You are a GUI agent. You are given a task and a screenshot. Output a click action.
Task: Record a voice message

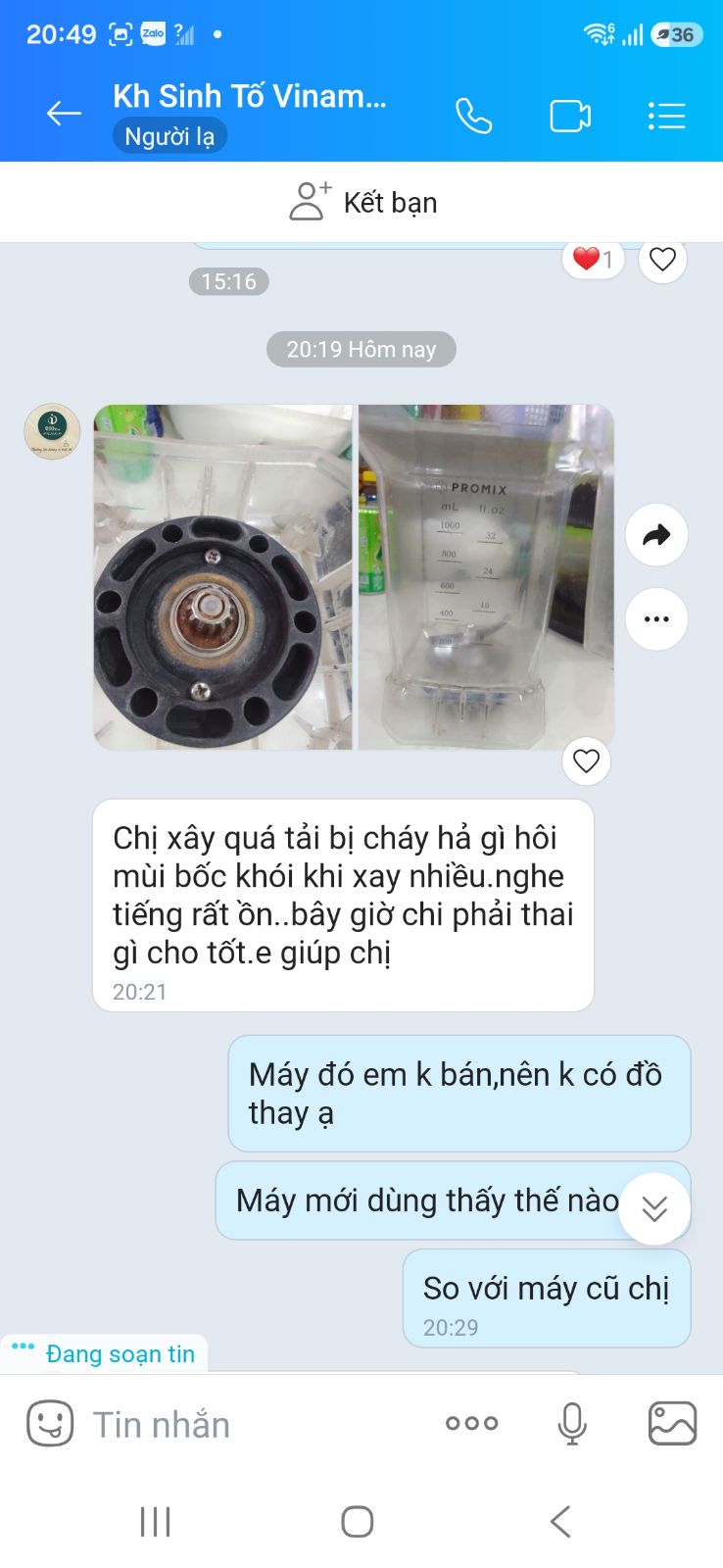(572, 1423)
